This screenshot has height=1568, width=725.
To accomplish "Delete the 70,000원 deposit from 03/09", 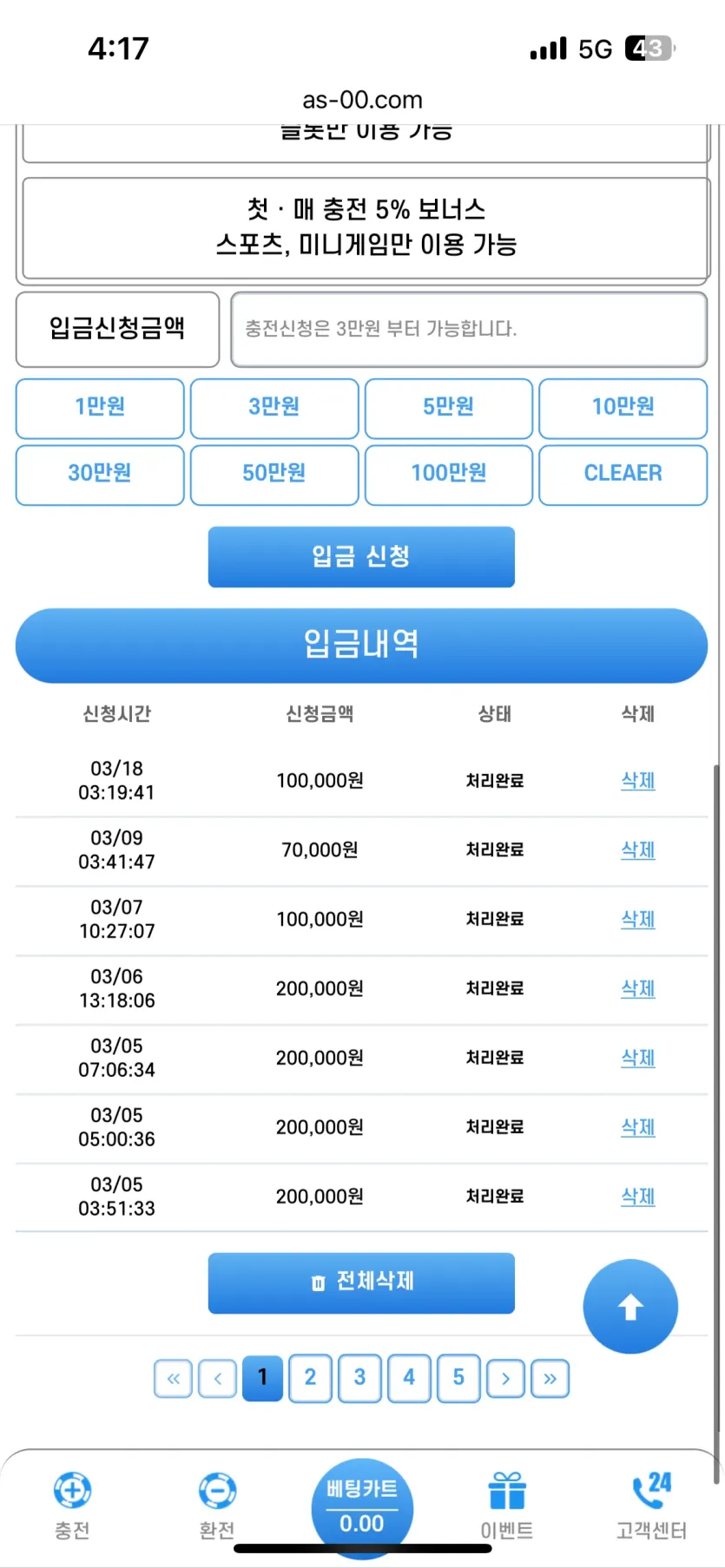I will click(x=637, y=850).
